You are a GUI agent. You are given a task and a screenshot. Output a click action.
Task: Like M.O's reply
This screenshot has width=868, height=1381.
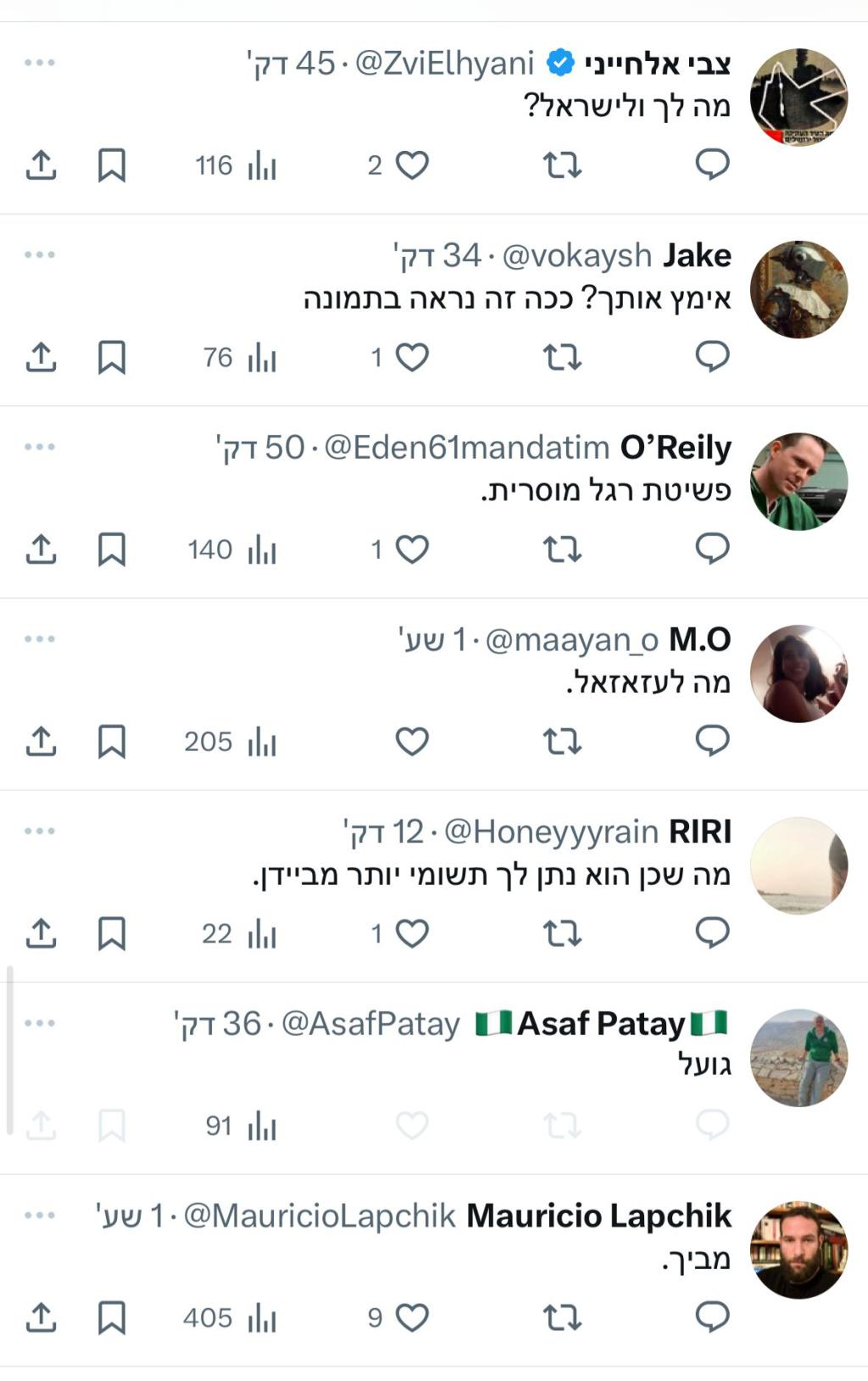(412, 742)
